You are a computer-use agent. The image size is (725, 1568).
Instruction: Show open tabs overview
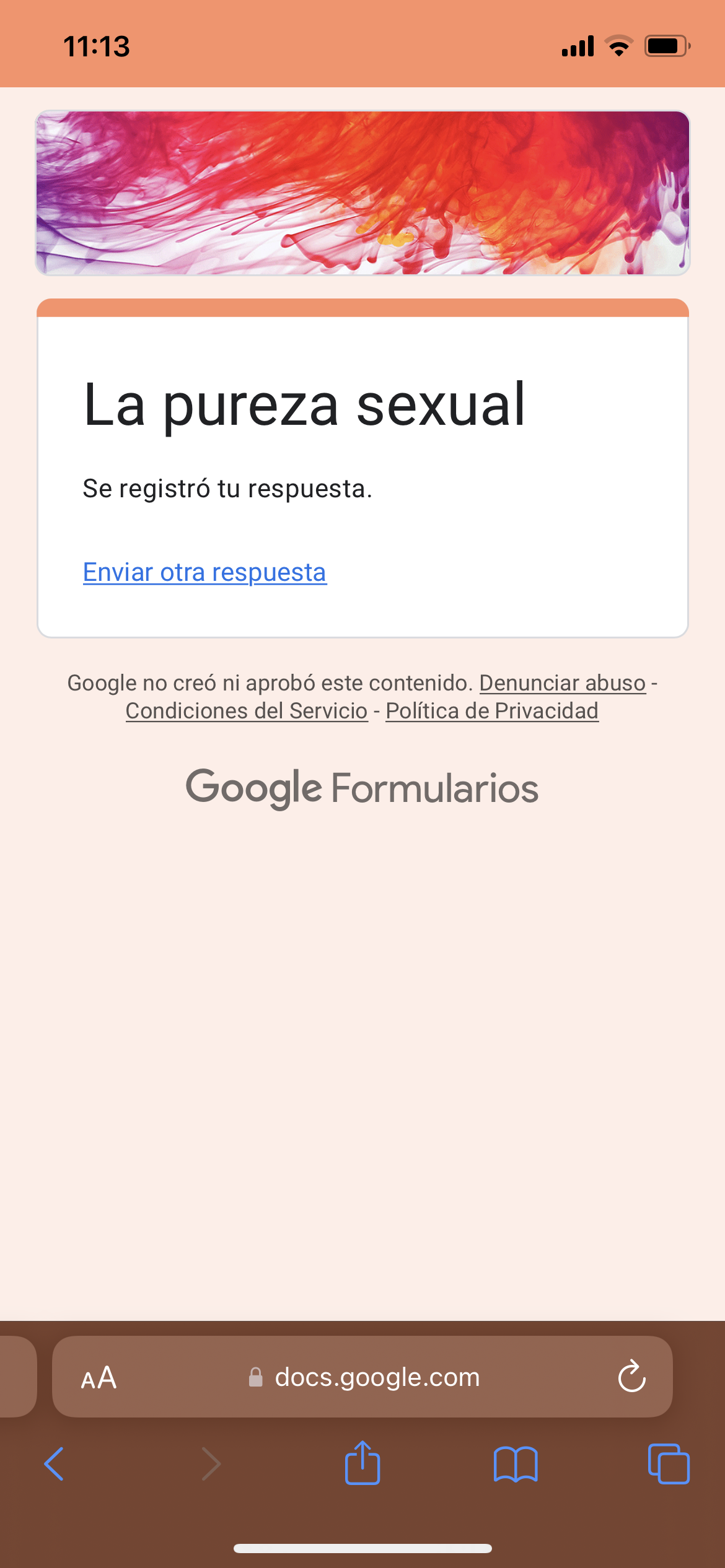669,1464
